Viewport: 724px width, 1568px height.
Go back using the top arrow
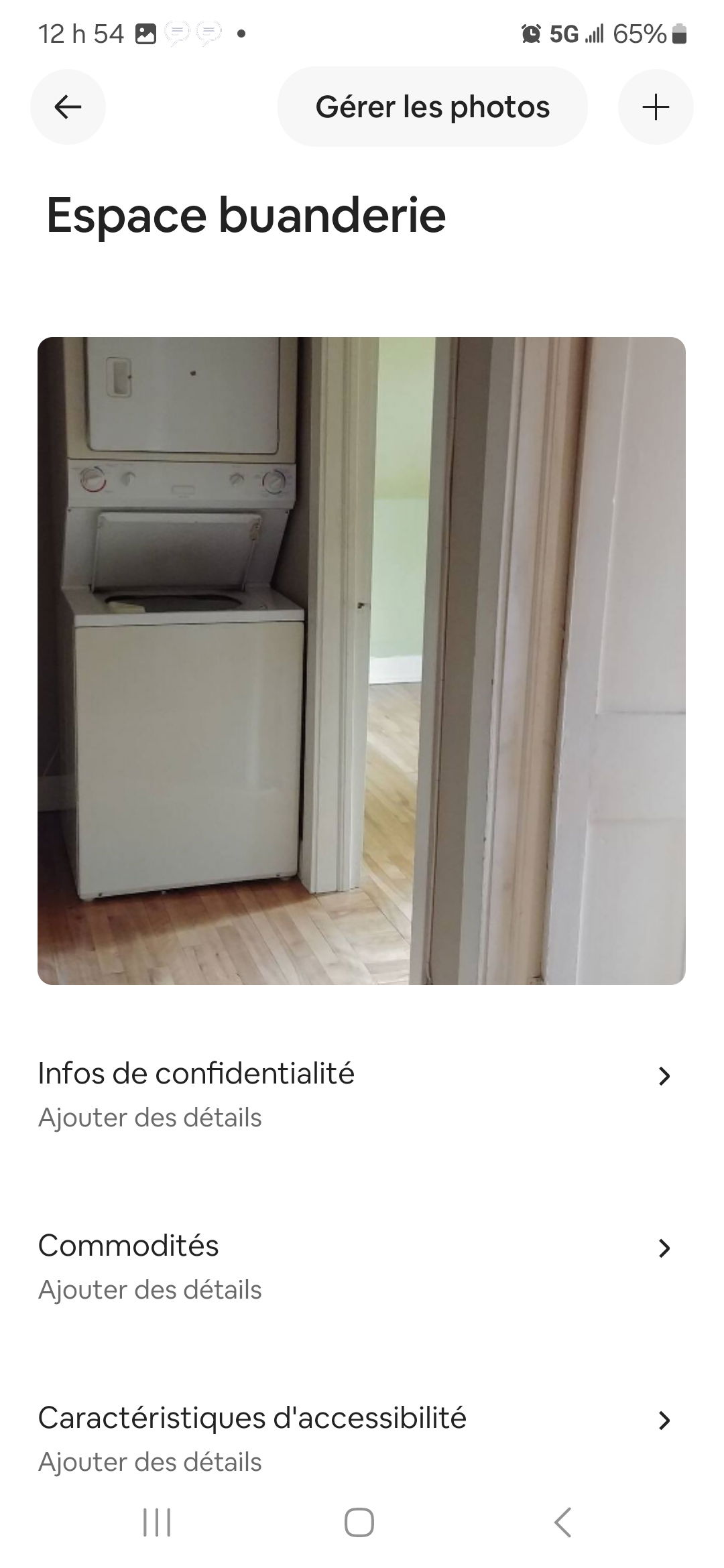coord(68,107)
